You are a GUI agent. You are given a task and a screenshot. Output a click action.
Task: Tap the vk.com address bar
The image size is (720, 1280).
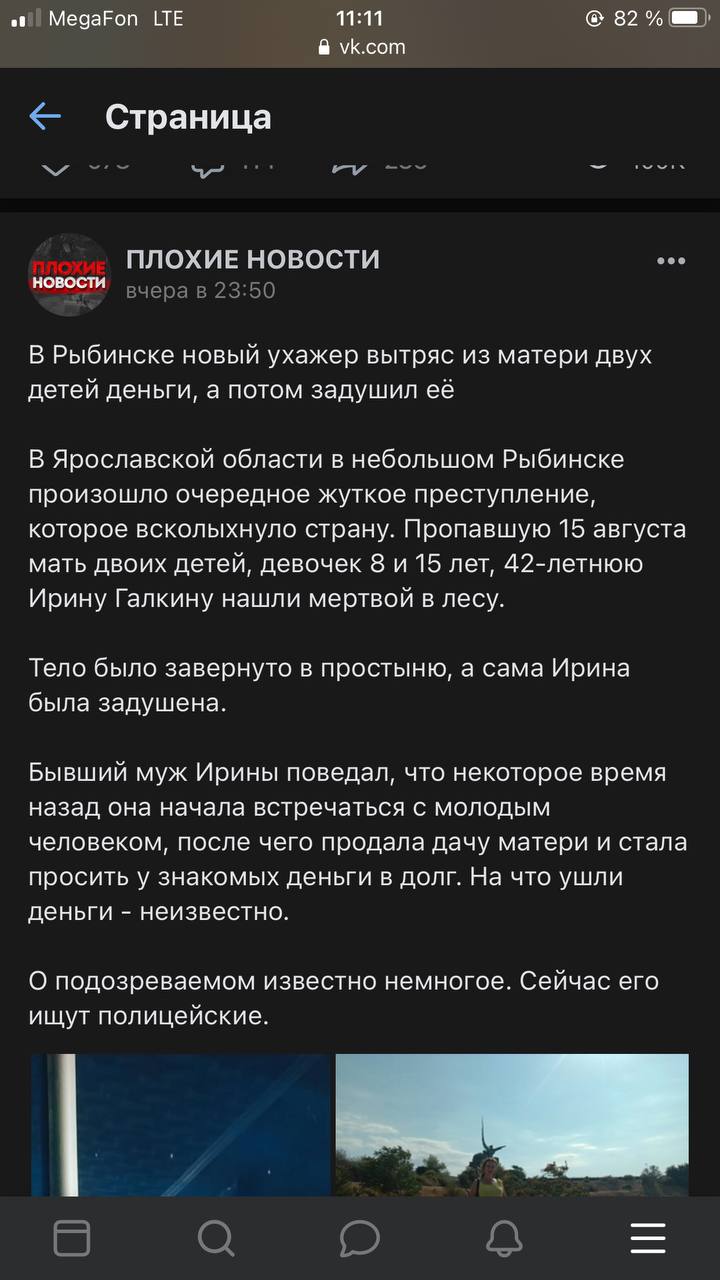tap(360, 47)
